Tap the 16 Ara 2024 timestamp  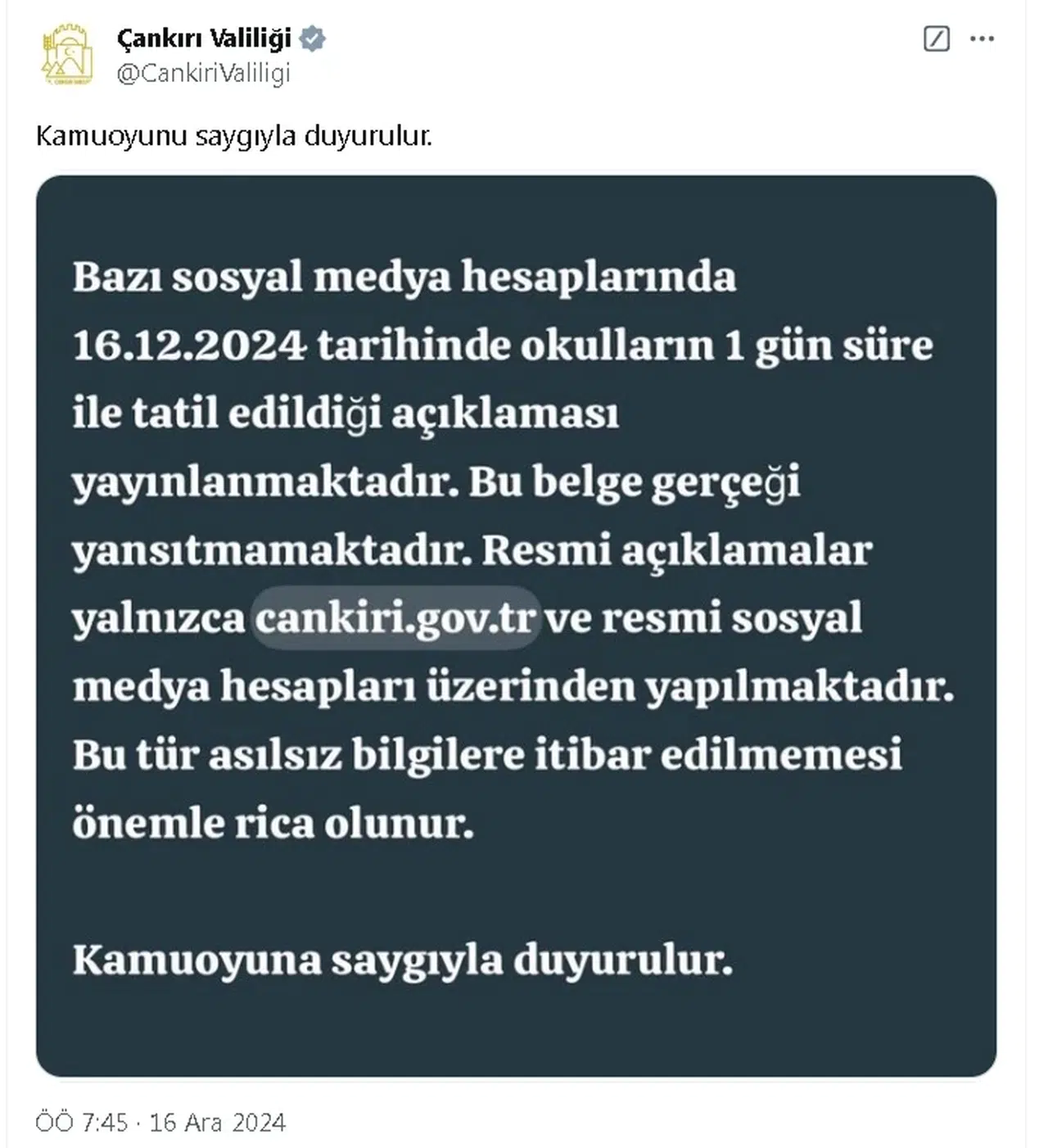pyautogui.click(x=160, y=1122)
